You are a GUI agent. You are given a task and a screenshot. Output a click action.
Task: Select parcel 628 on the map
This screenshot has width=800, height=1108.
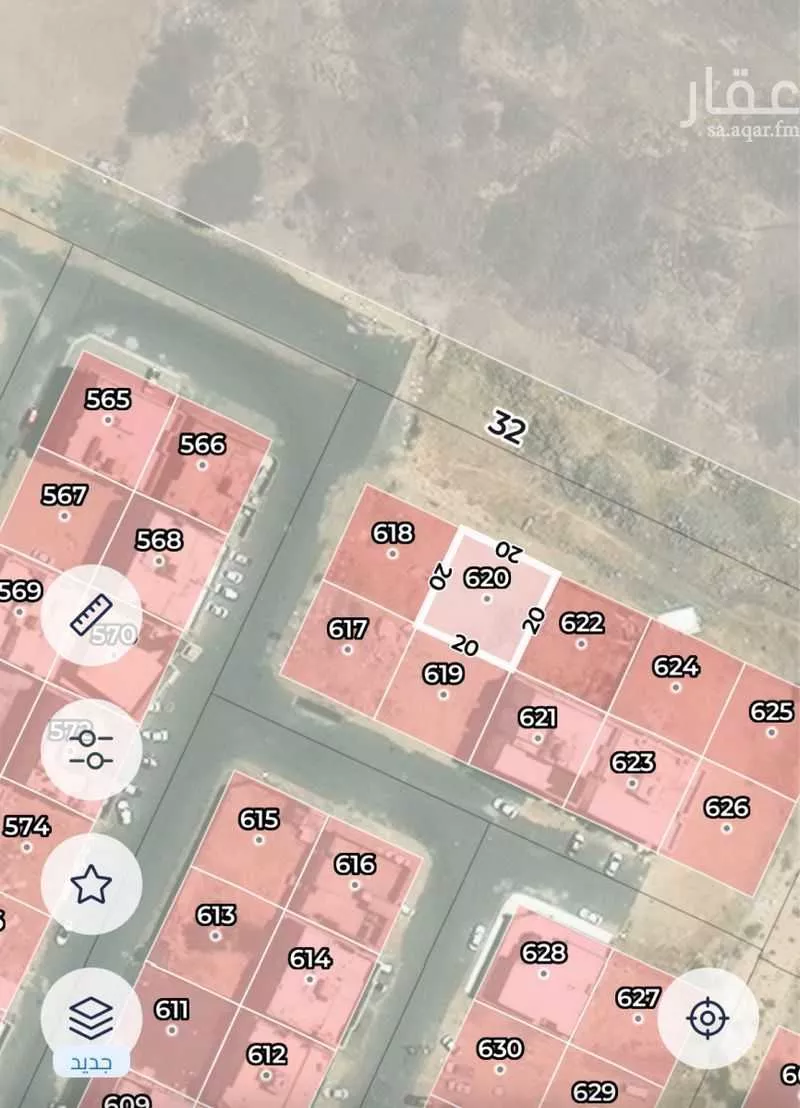coord(543,962)
